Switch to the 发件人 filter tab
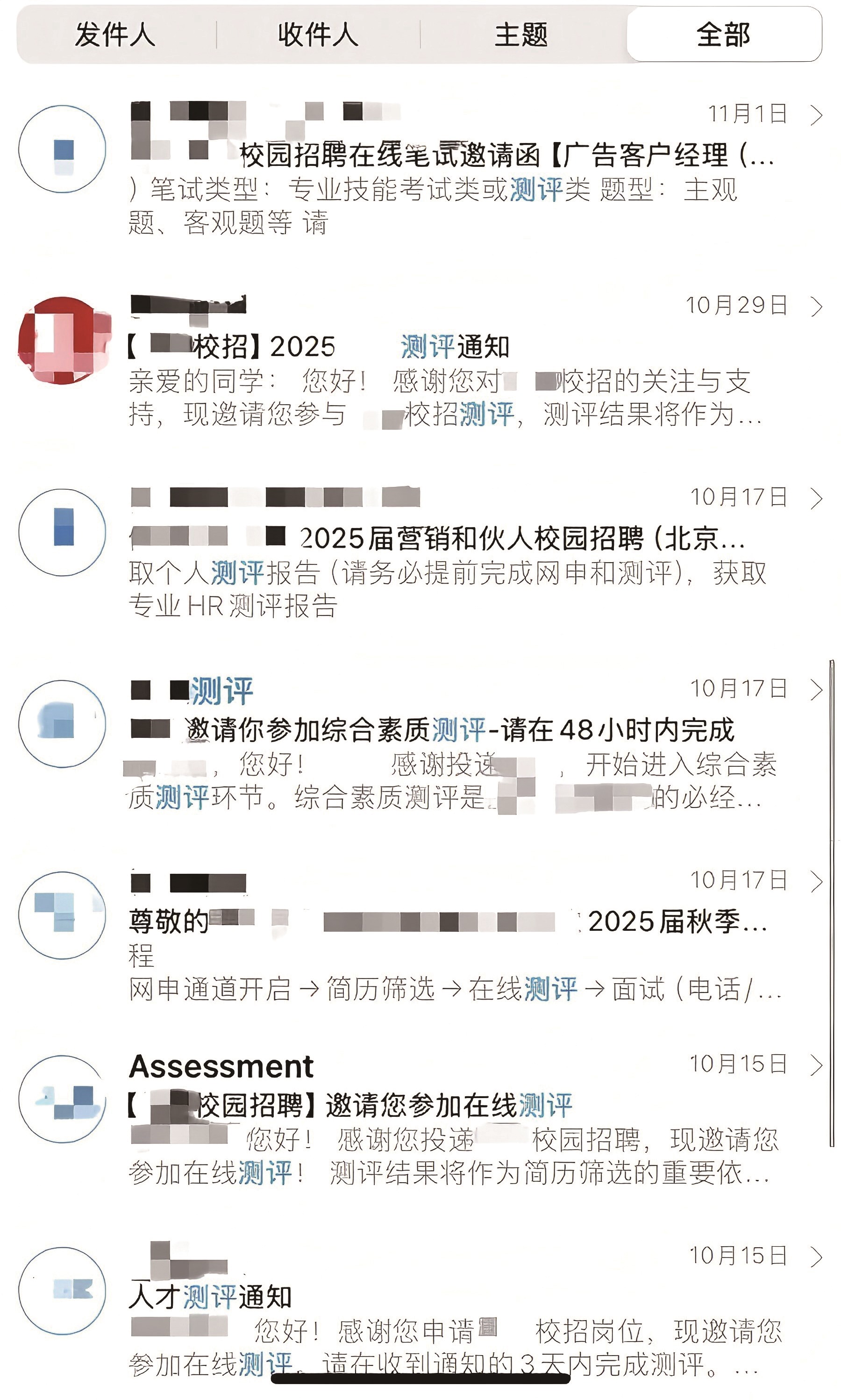 tap(115, 35)
